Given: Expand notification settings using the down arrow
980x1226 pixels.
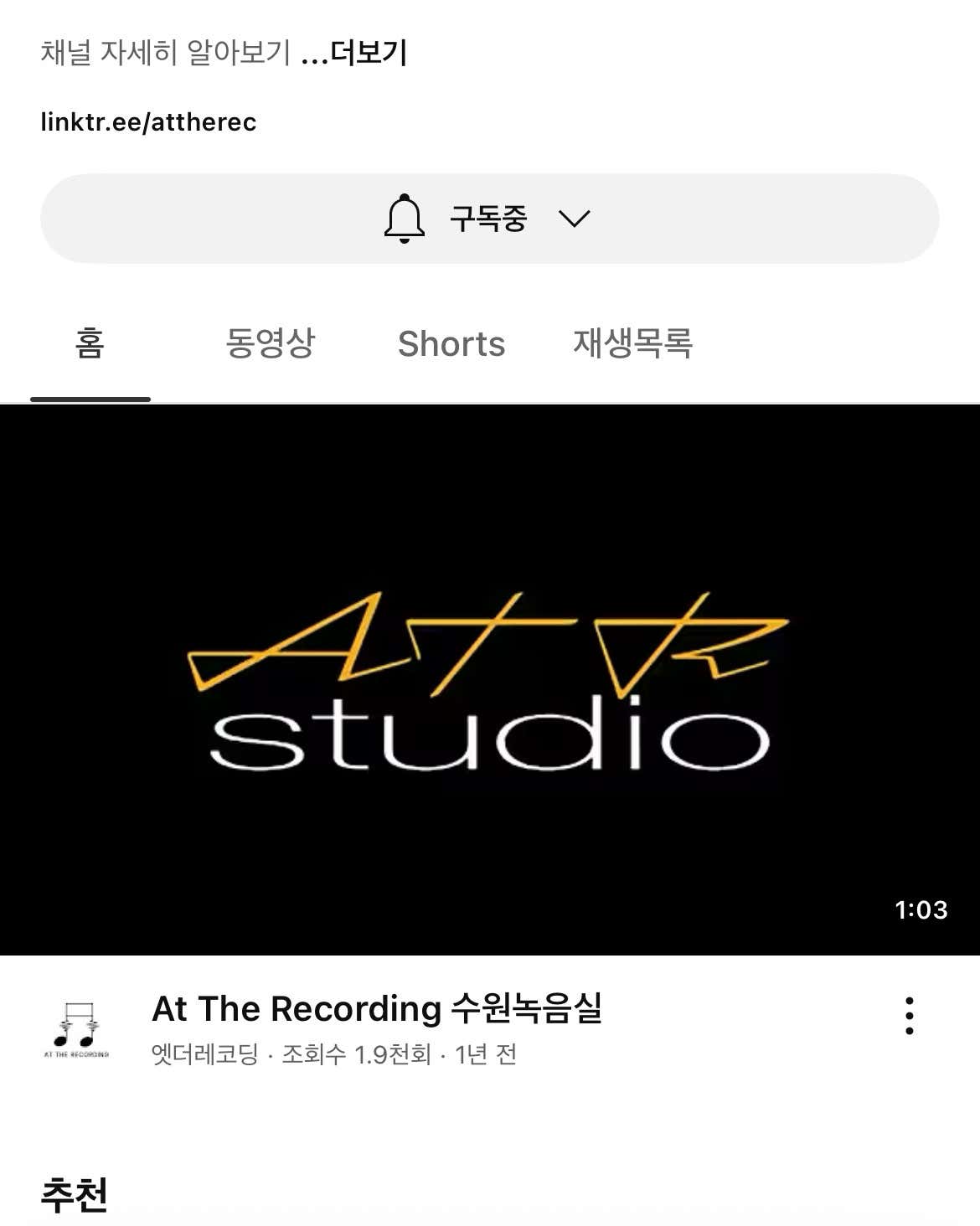Looking at the screenshot, I should pyautogui.click(x=576, y=219).
